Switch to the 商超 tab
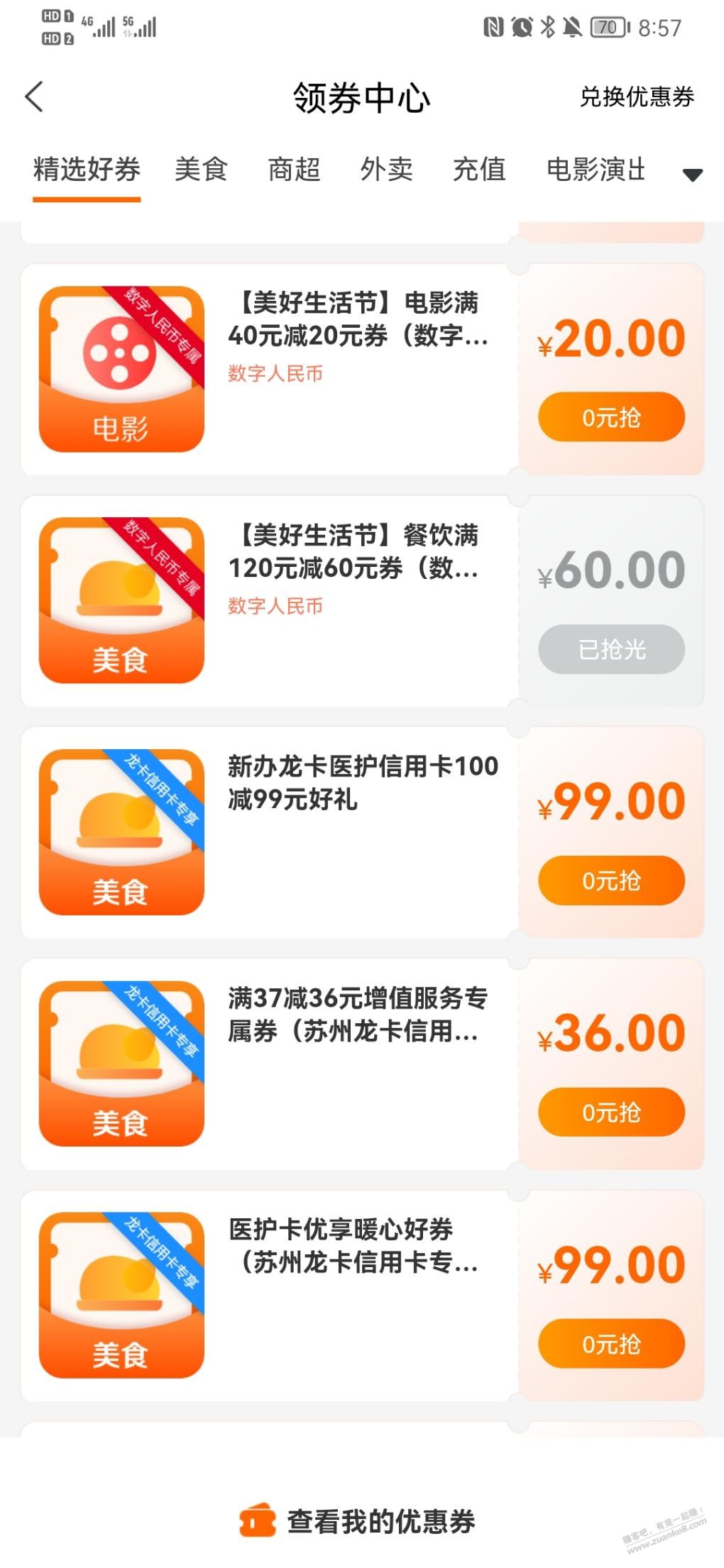This screenshot has width=724, height=1568. pos(294,170)
